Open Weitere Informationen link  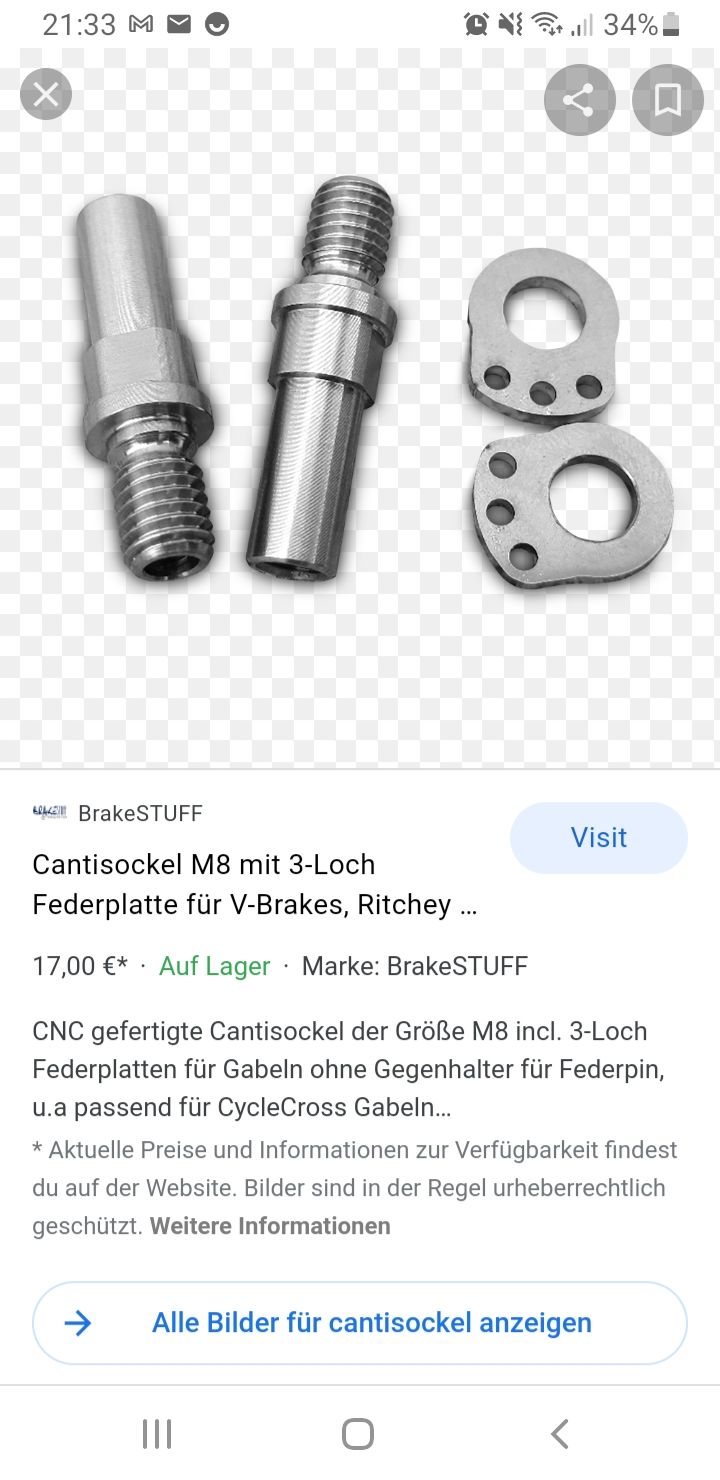pyautogui.click(x=270, y=1225)
